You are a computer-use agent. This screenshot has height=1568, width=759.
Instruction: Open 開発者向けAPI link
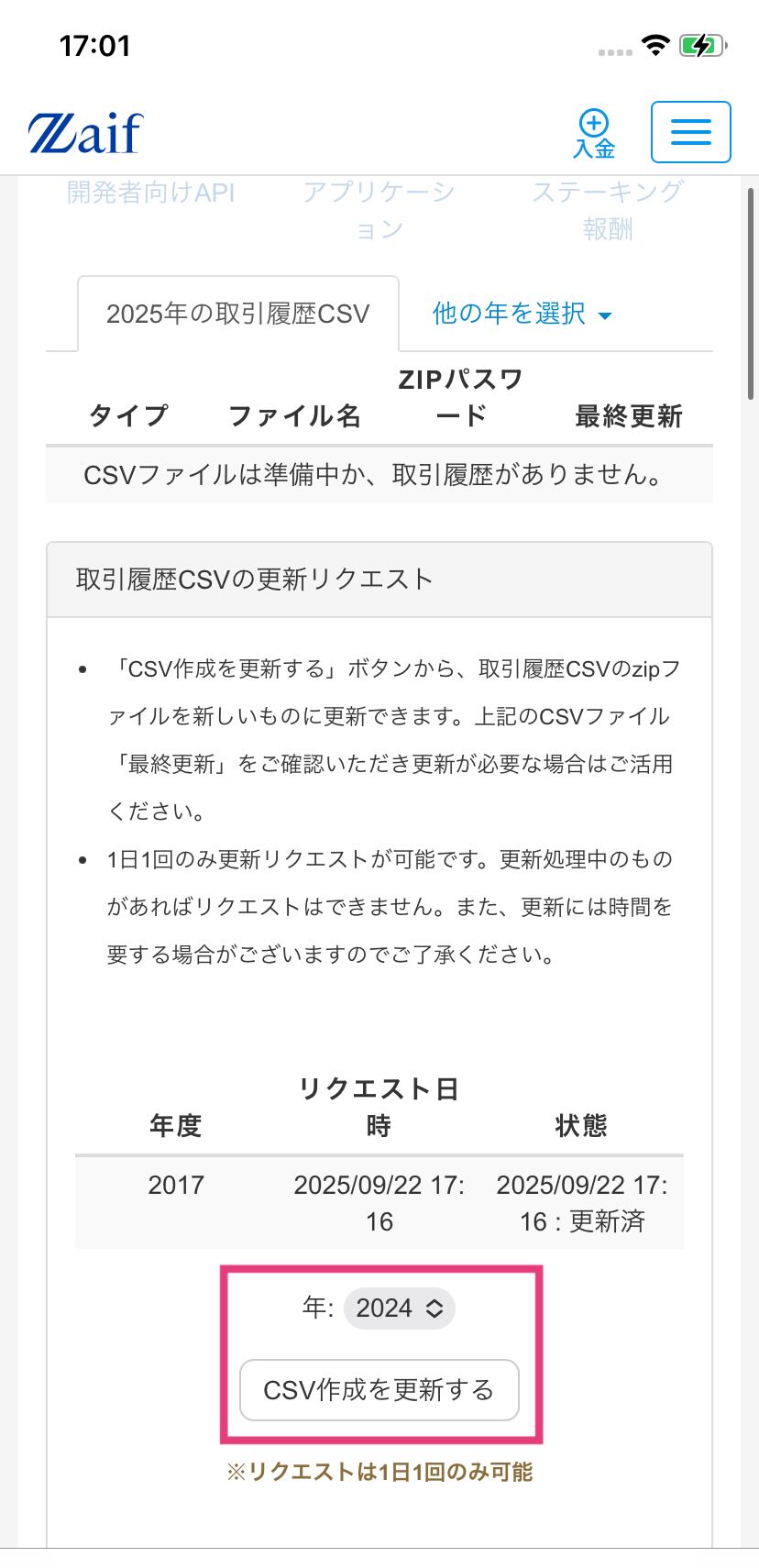click(151, 193)
